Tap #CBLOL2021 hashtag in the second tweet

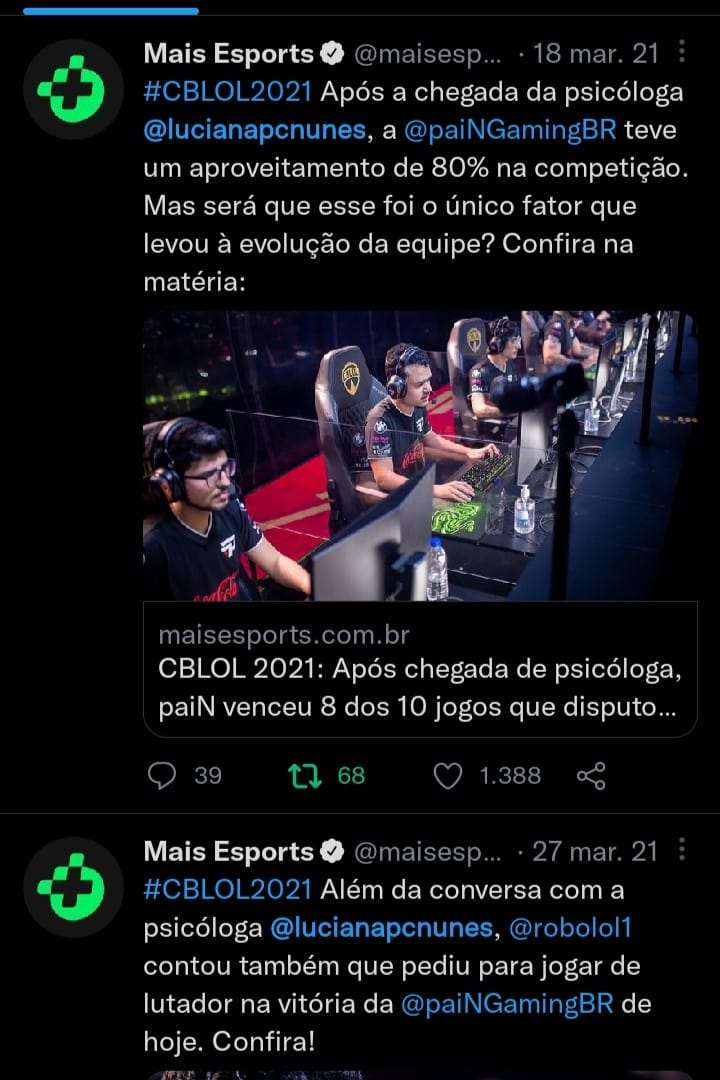click(x=229, y=889)
